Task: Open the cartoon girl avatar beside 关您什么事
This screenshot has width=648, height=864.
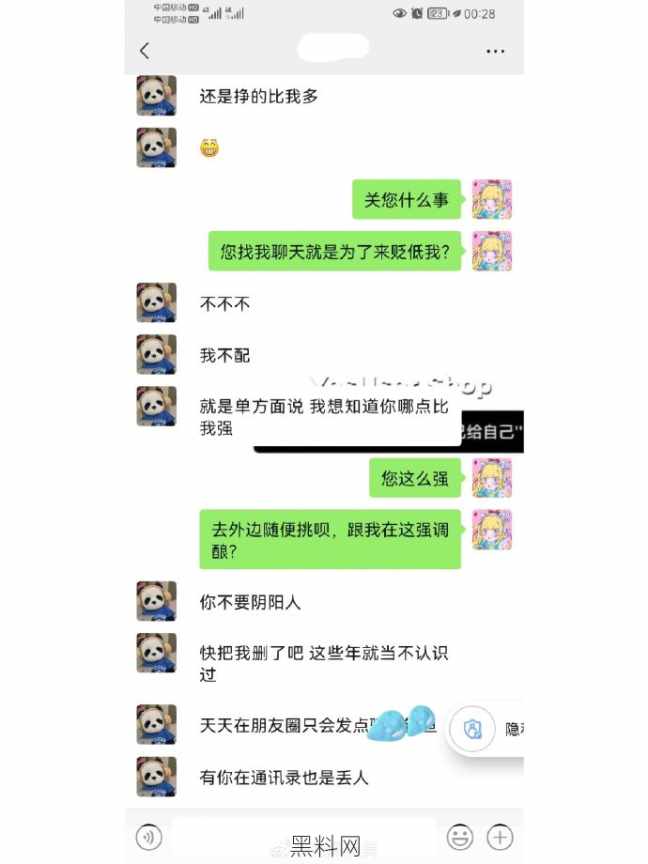Action: (x=492, y=199)
